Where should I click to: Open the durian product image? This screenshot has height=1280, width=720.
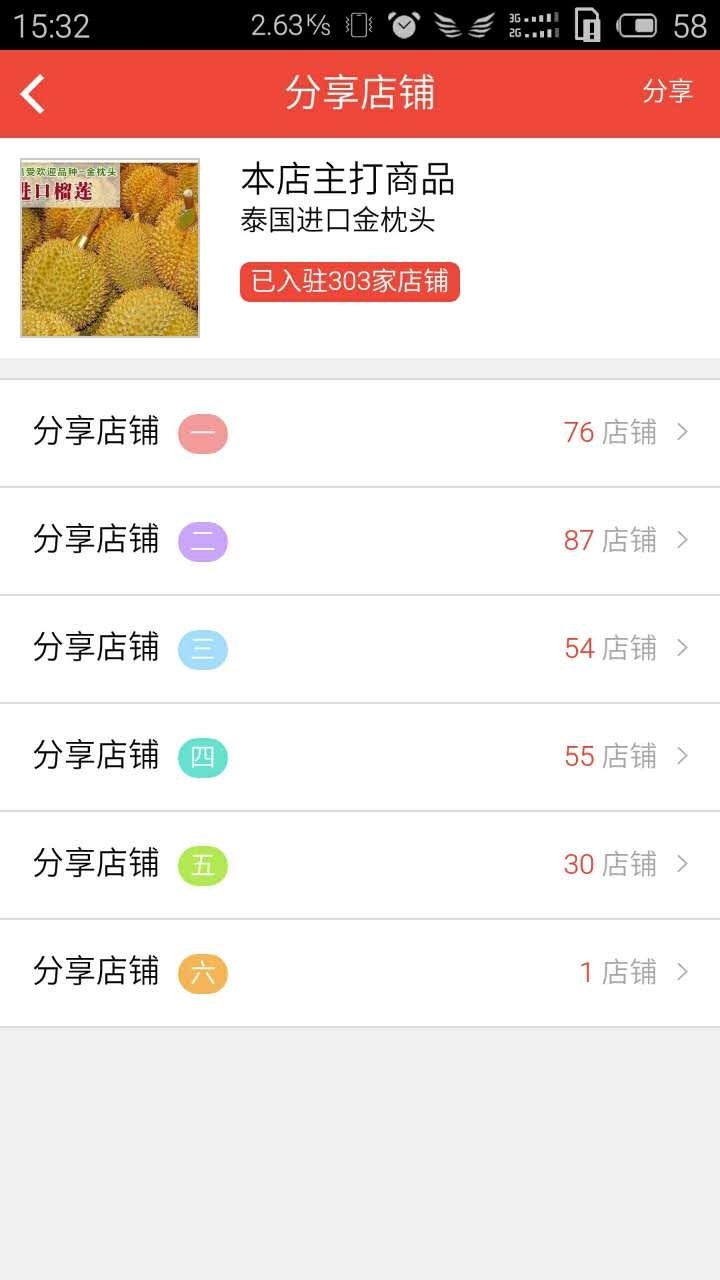[x=110, y=248]
